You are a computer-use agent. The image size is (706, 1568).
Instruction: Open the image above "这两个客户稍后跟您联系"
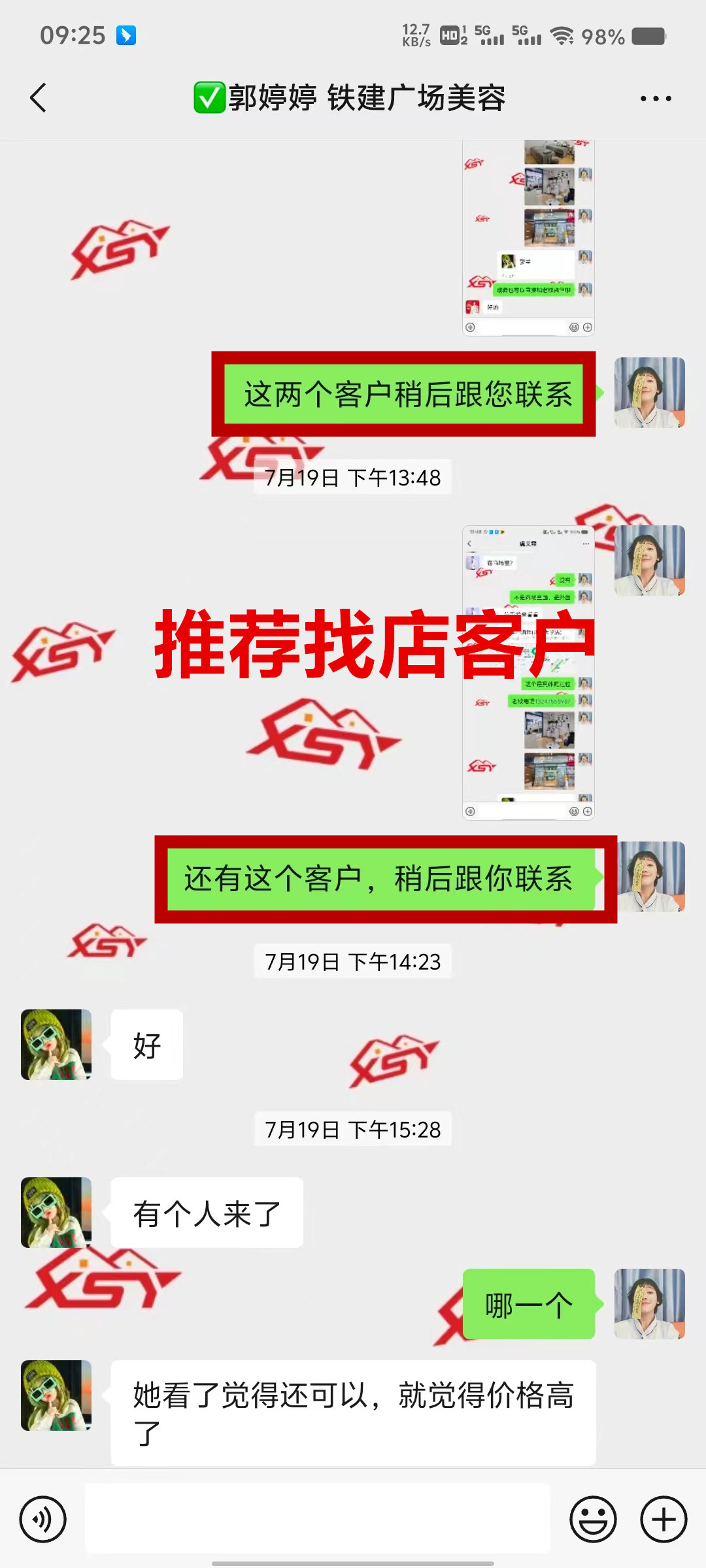point(528,238)
